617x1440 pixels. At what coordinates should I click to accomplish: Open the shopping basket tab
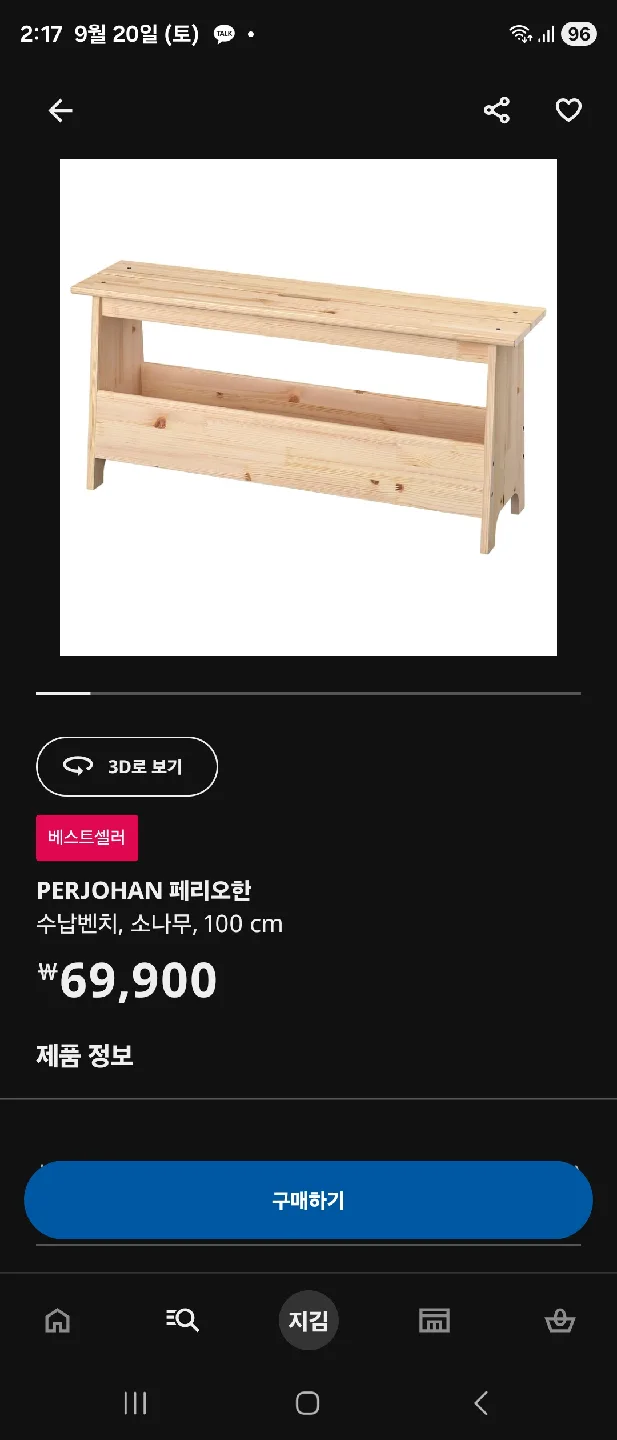click(559, 1321)
